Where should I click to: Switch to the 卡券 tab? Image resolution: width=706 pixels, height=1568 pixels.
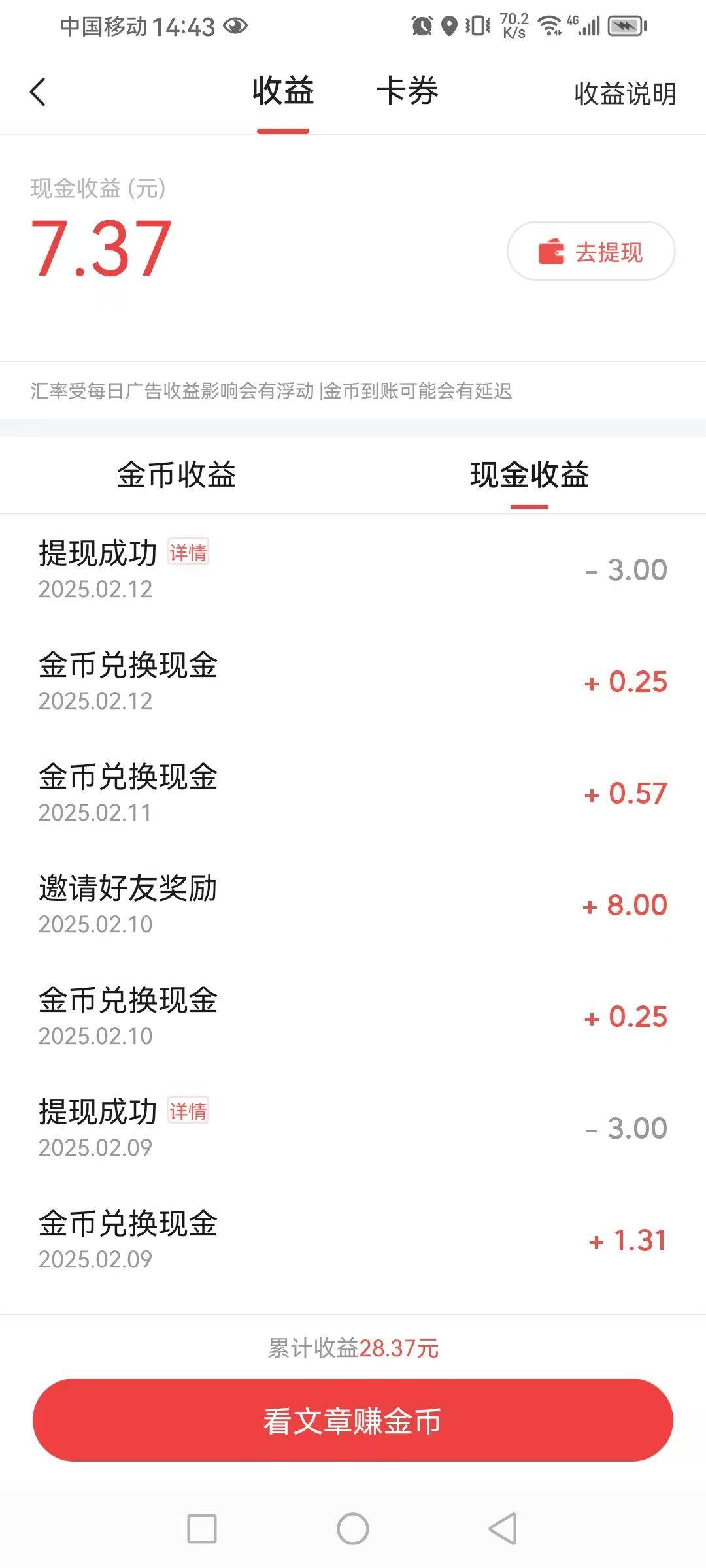(407, 91)
